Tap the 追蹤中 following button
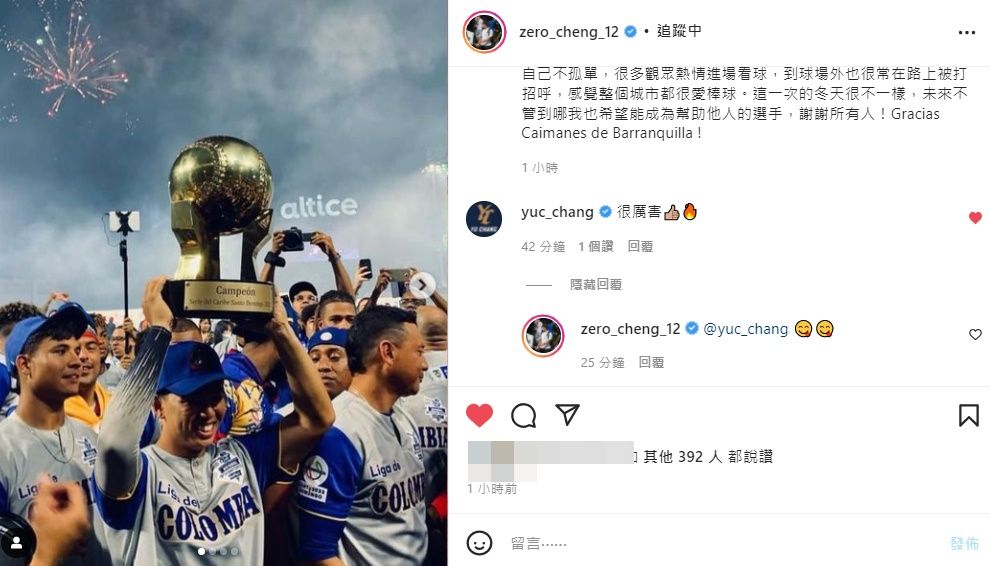990x566 pixels. (x=679, y=32)
